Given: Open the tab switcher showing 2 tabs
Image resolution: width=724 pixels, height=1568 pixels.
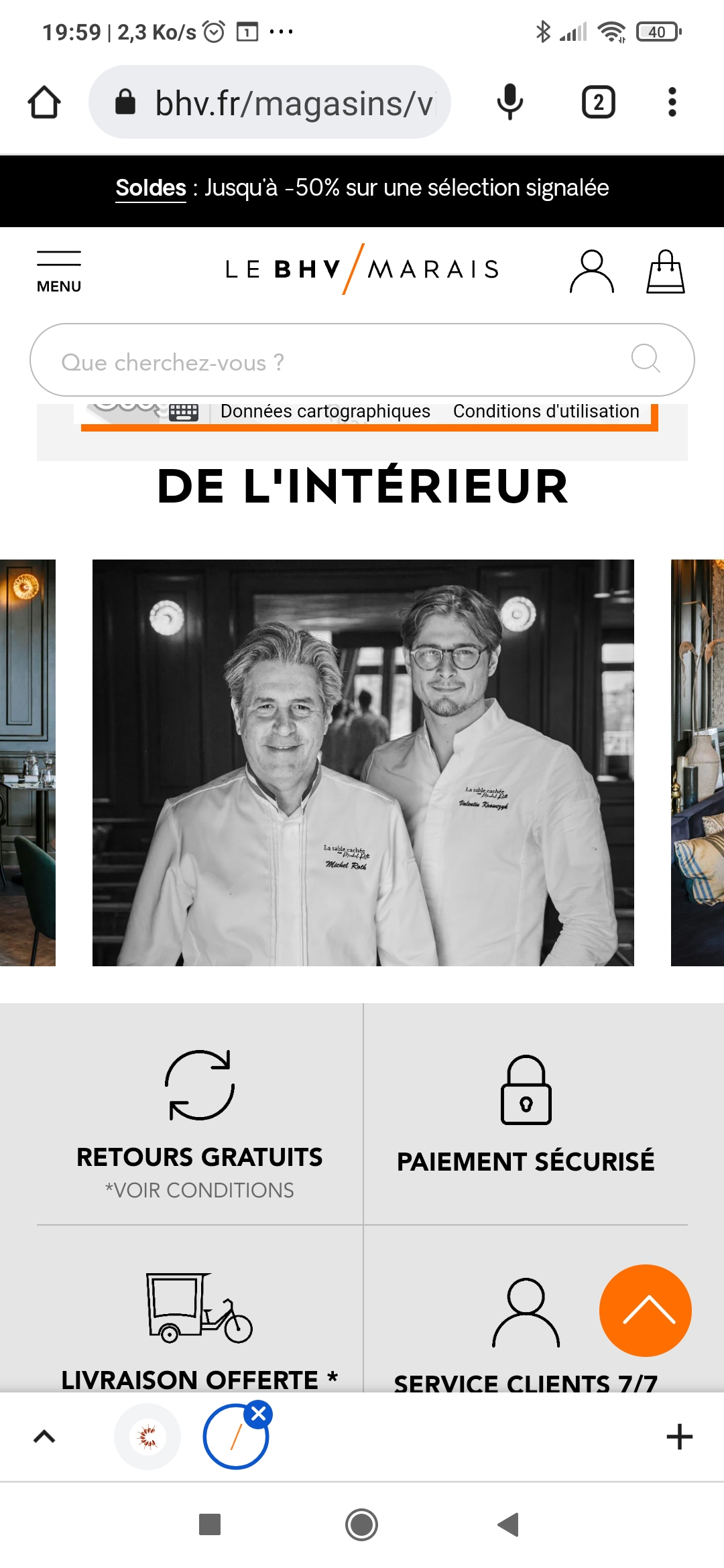Looking at the screenshot, I should 598,103.
